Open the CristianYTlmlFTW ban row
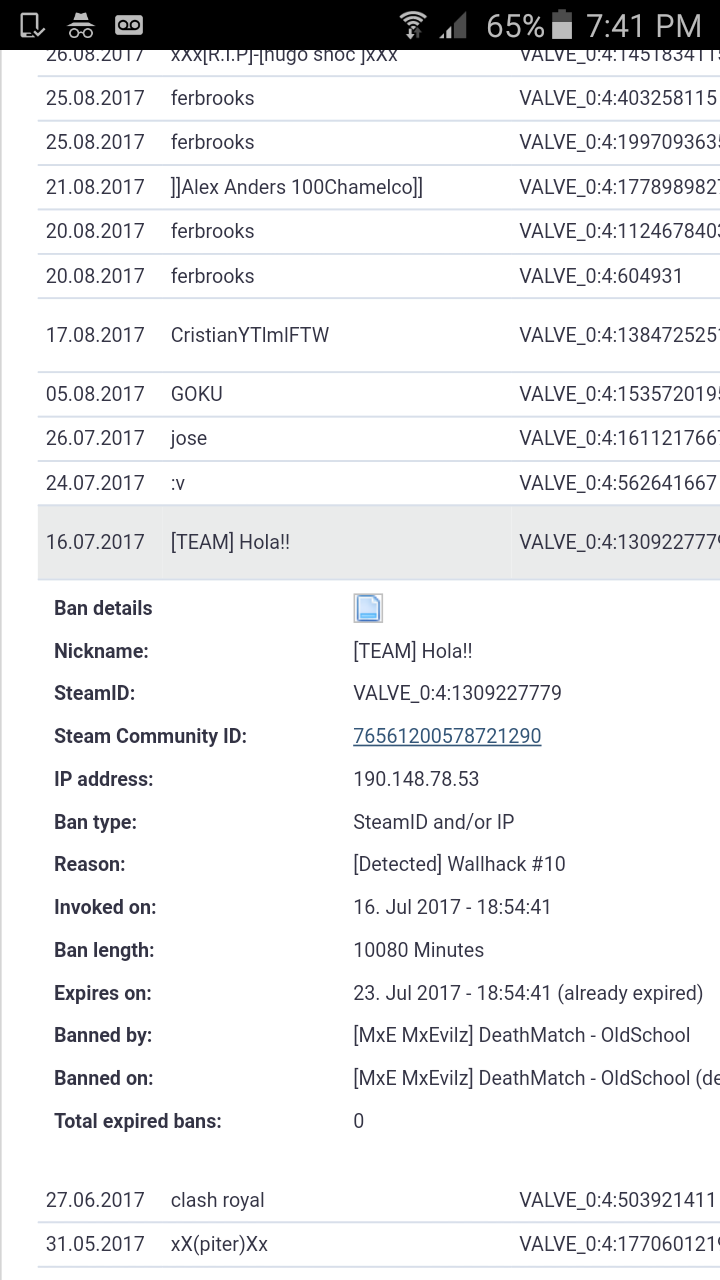The image size is (720, 1280). (x=379, y=335)
